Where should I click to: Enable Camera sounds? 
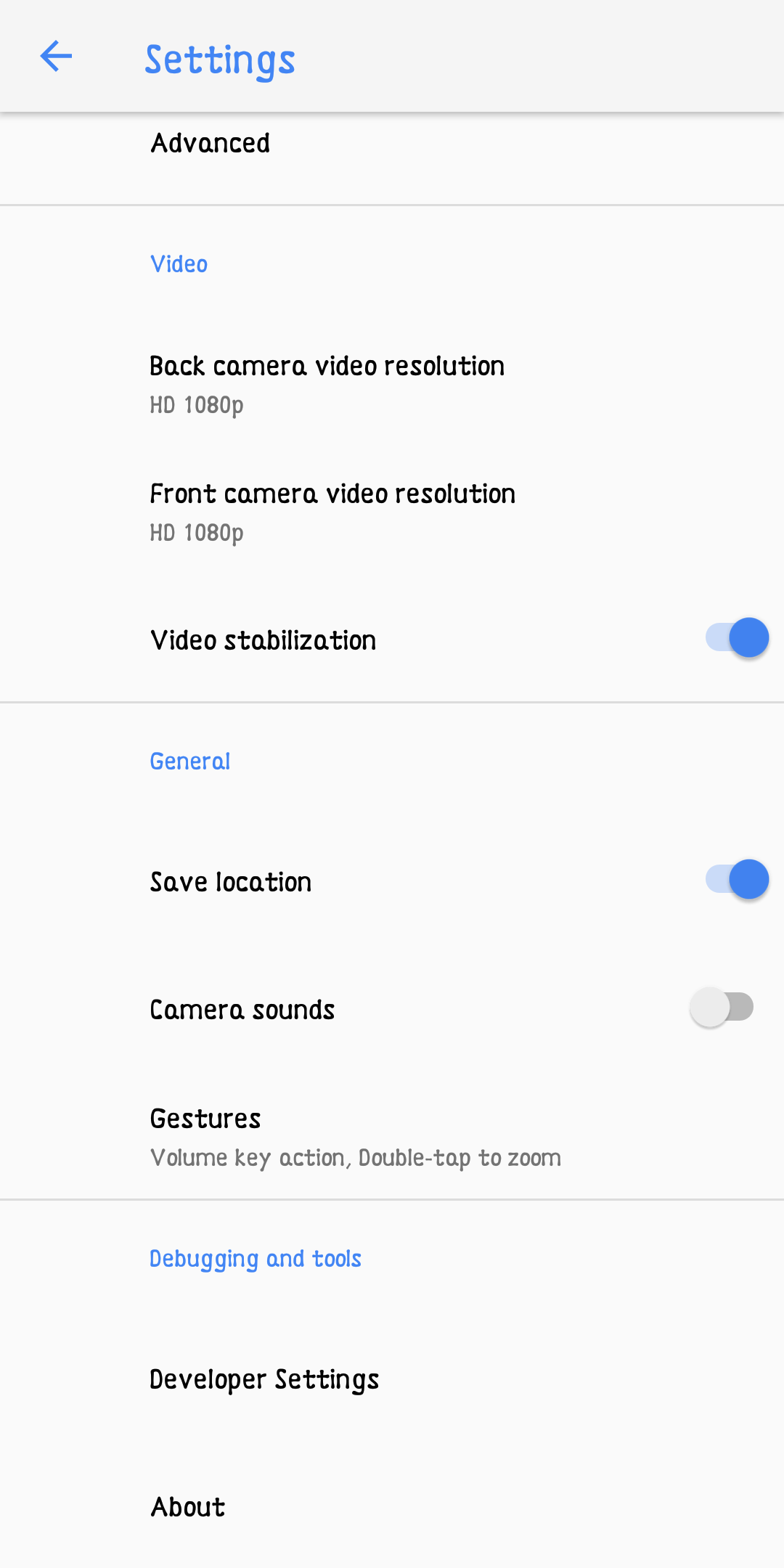pyautogui.click(x=722, y=1008)
